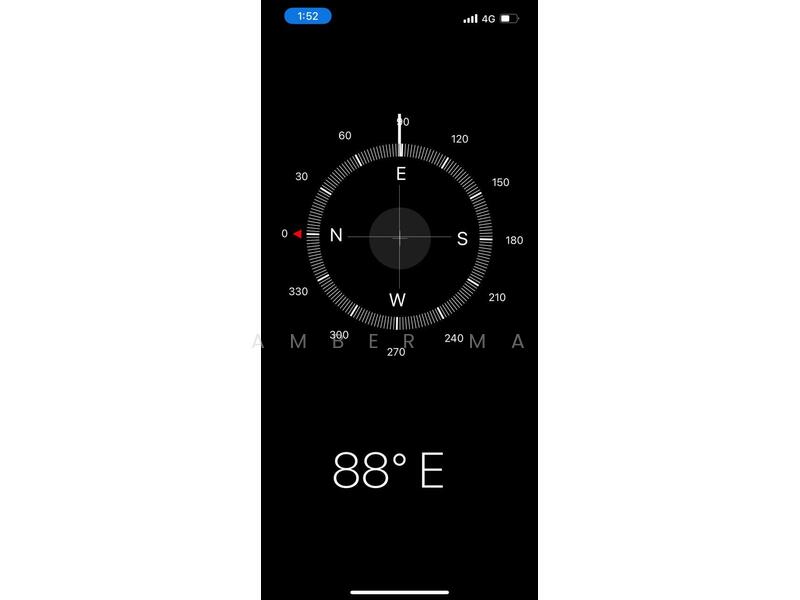This screenshot has height=600, width=800.
Task: Tap the compass dial to lock bearing
Action: coord(399,238)
